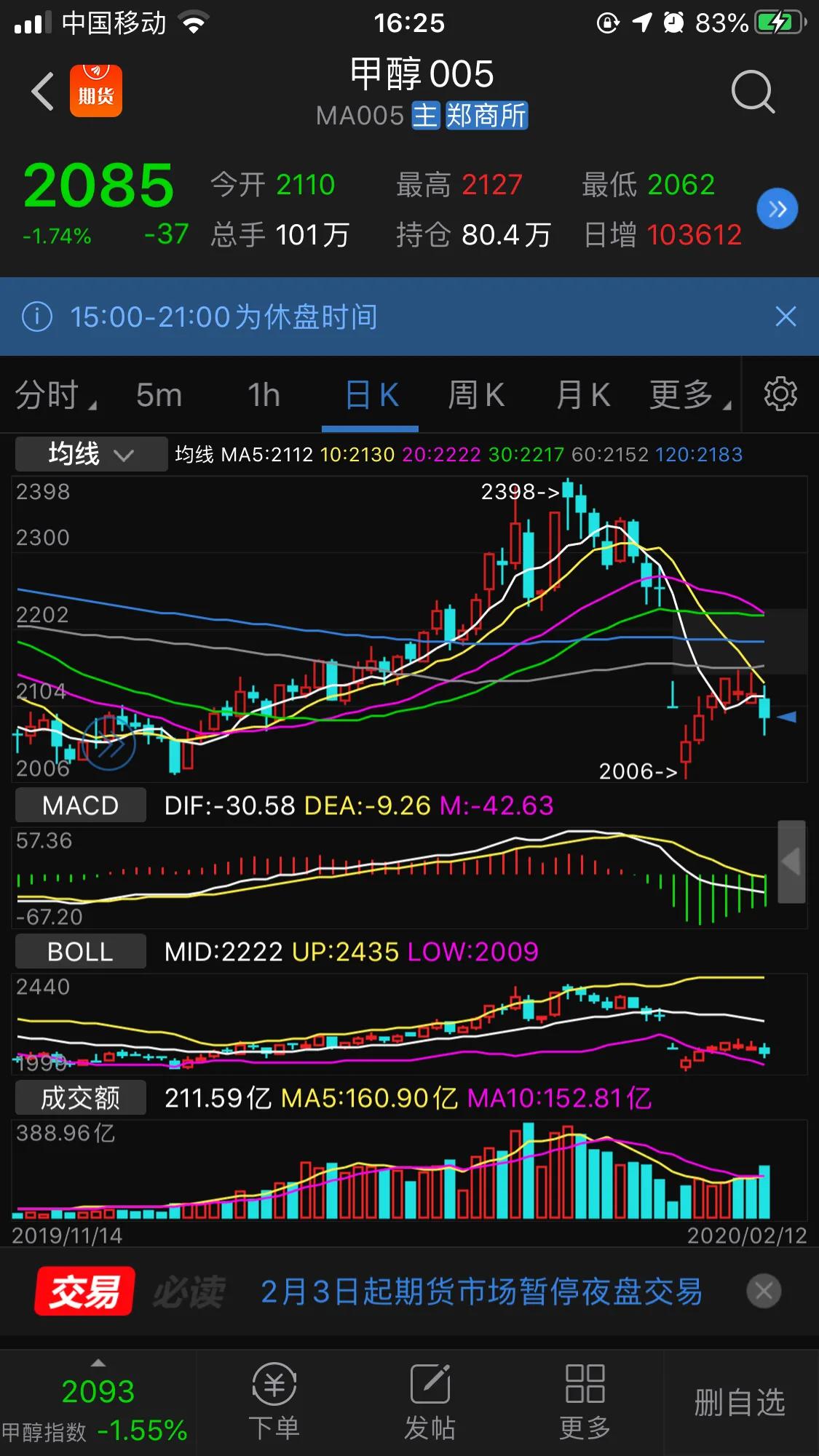Dismiss the 休盘时间 notice banner

786,317
